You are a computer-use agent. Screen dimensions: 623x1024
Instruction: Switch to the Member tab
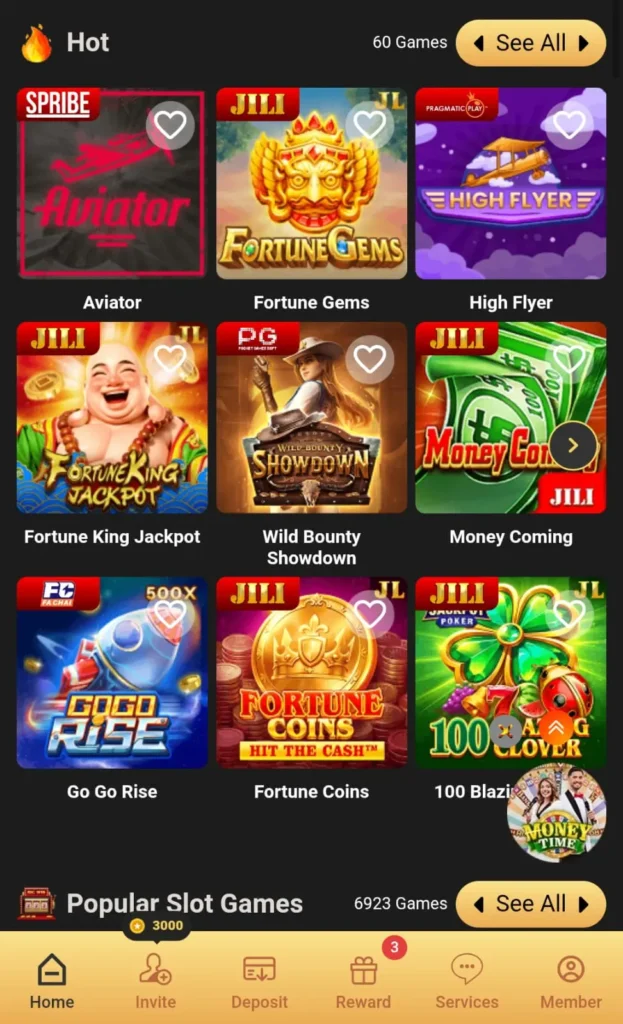571,980
